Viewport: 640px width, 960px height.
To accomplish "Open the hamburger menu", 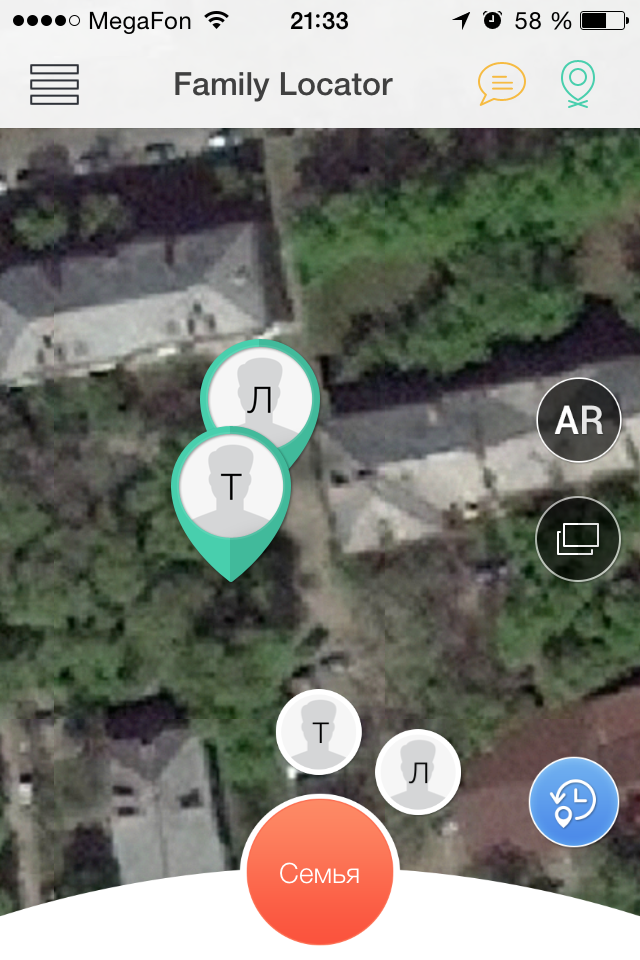I will click(x=54, y=85).
